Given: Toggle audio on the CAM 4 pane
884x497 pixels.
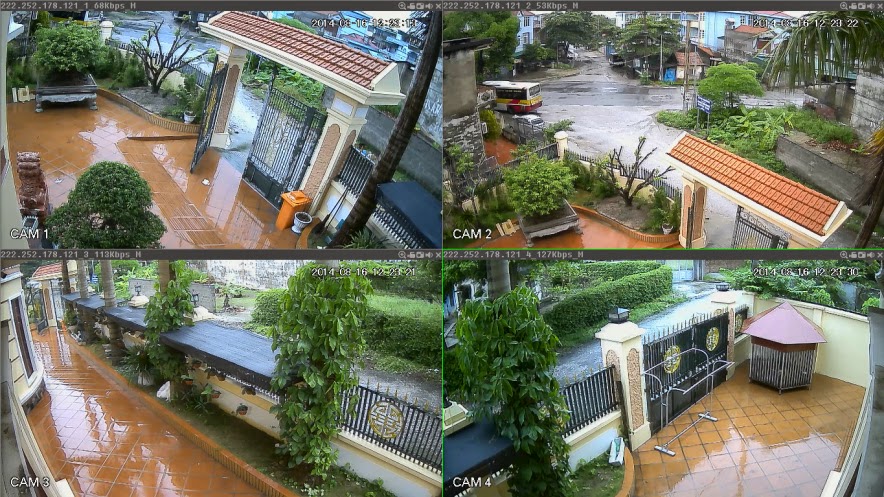Looking at the screenshot, I should 871,255.
